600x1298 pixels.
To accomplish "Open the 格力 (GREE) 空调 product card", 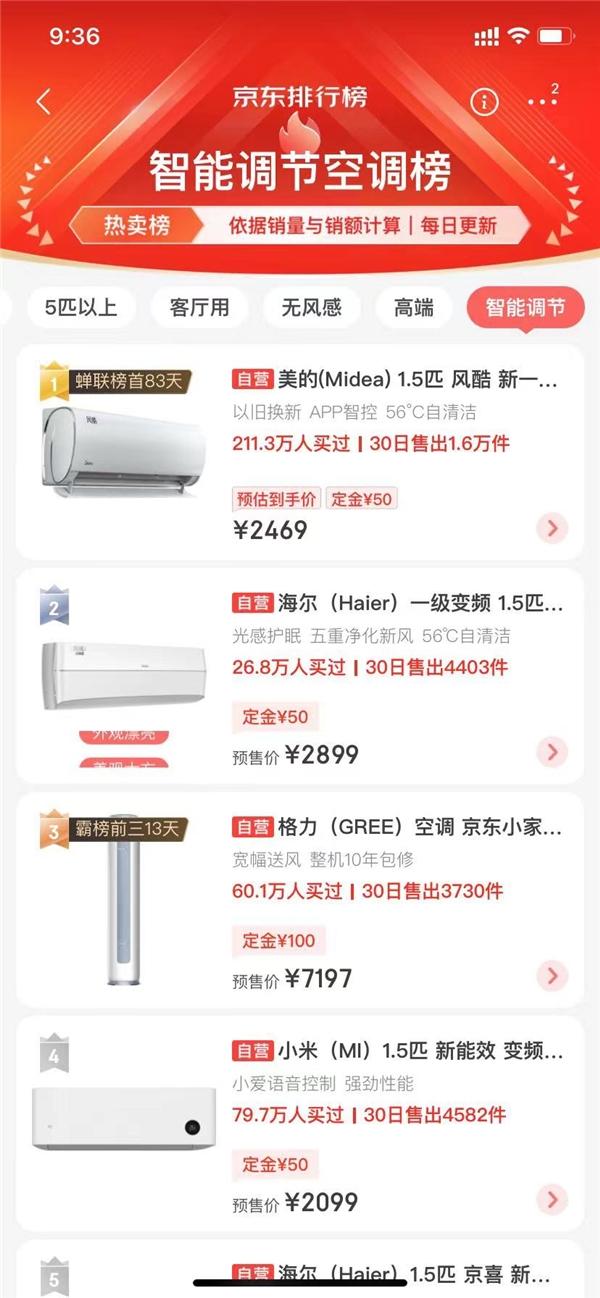I will [300, 900].
